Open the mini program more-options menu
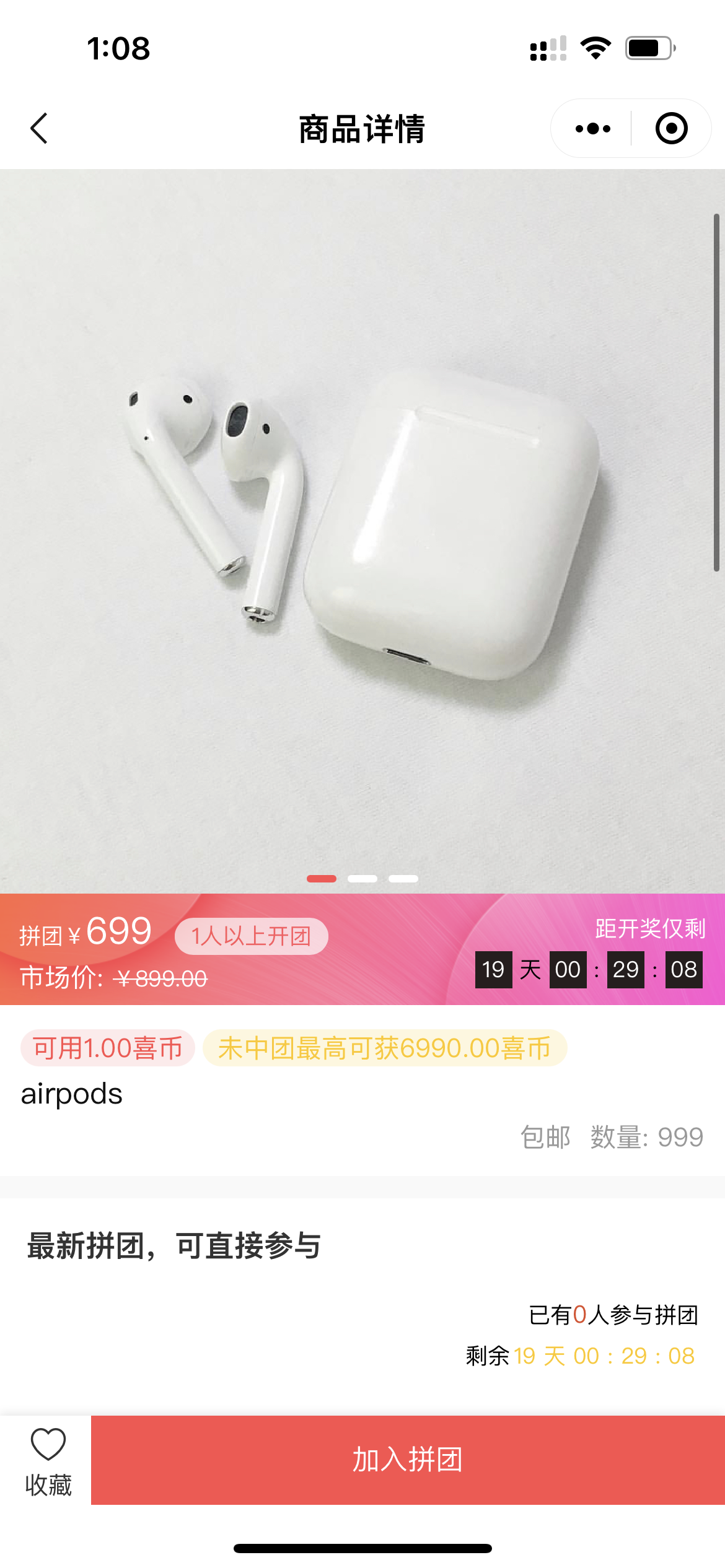Screen dimensions: 725x1568 [592, 129]
